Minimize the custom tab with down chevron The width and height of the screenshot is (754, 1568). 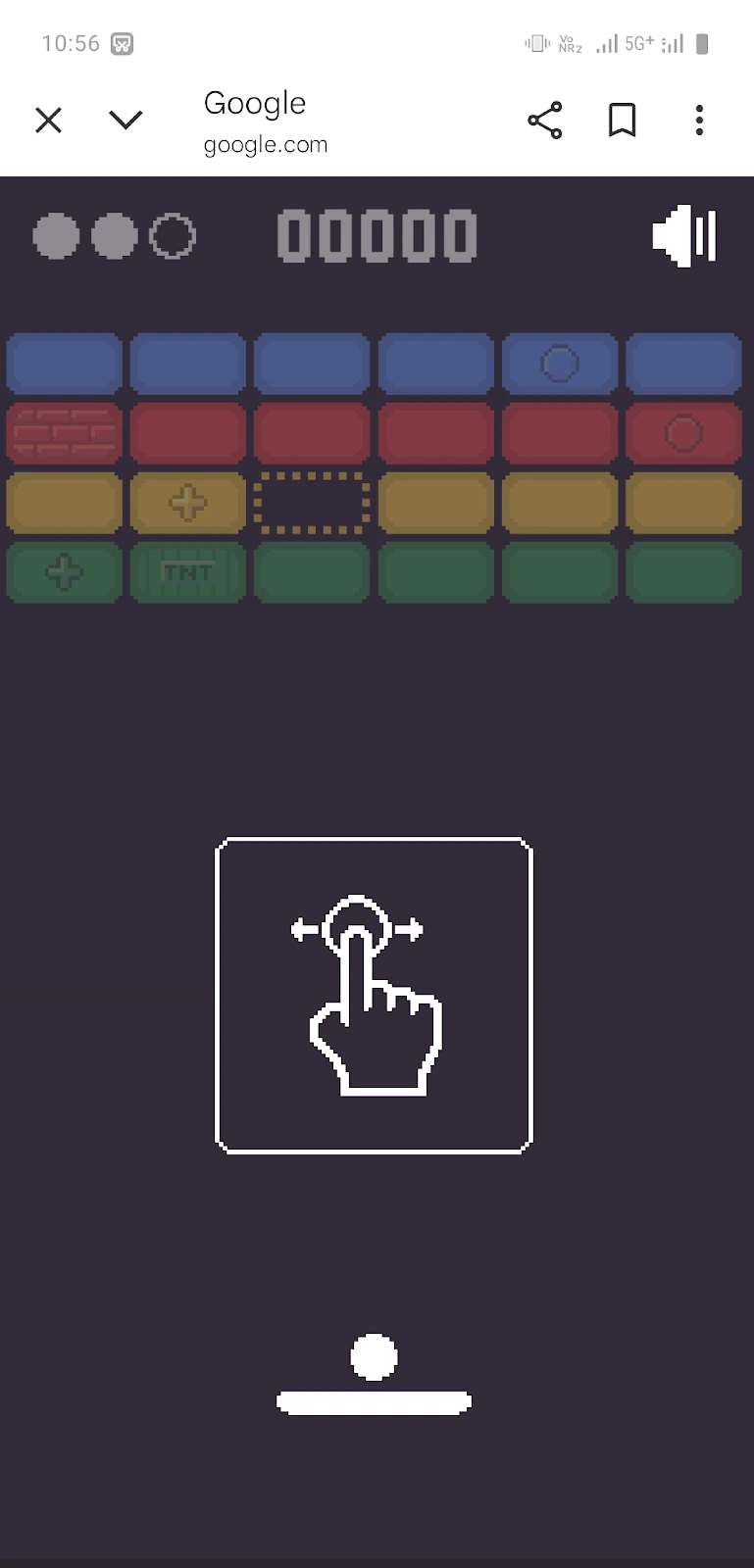(126, 121)
